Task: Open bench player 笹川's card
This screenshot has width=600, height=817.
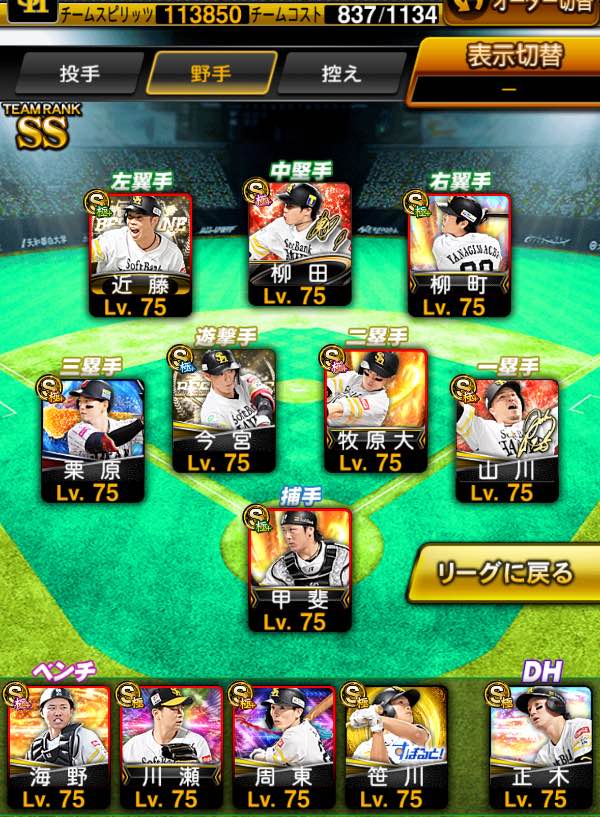Action: pyautogui.click(x=396, y=748)
